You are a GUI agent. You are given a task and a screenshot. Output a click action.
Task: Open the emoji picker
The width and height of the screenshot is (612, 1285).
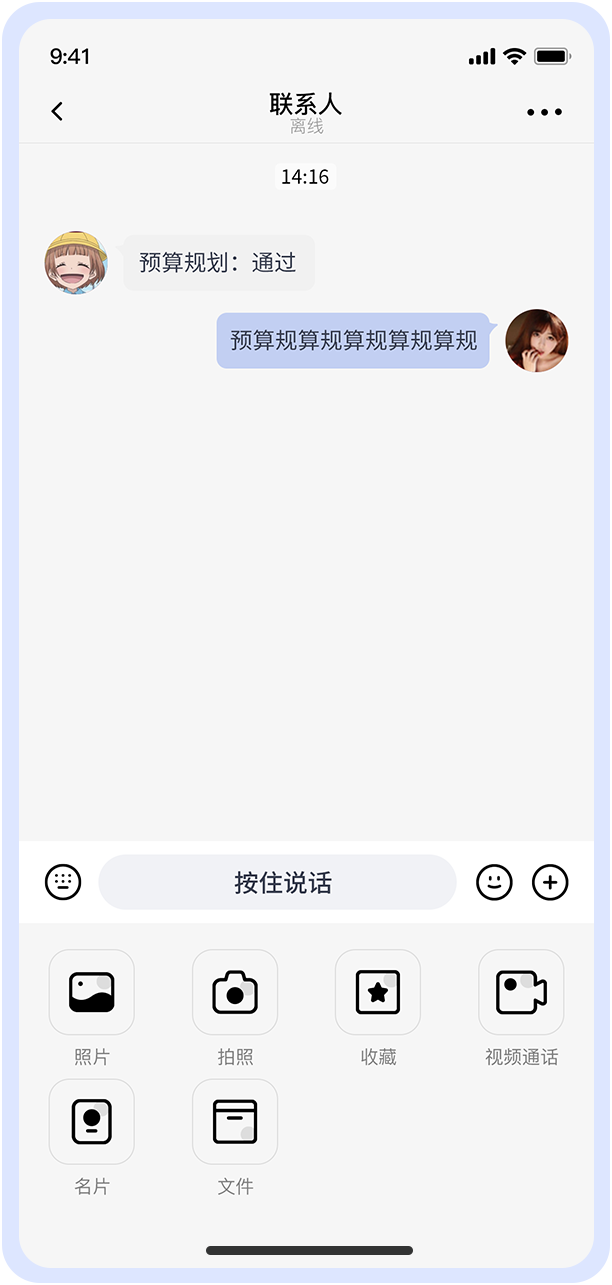click(x=494, y=882)
